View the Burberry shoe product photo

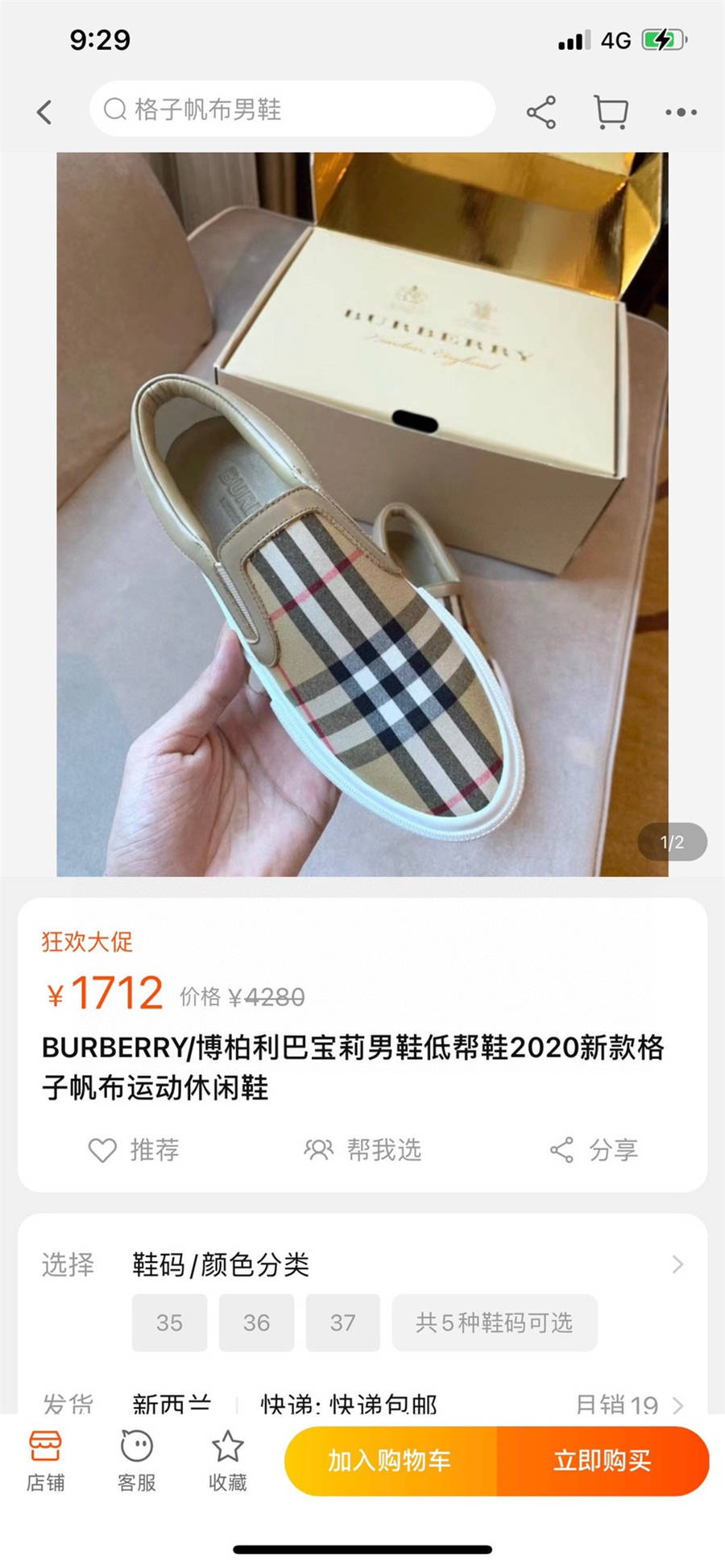pyautogui.click(x=362, y=514)
